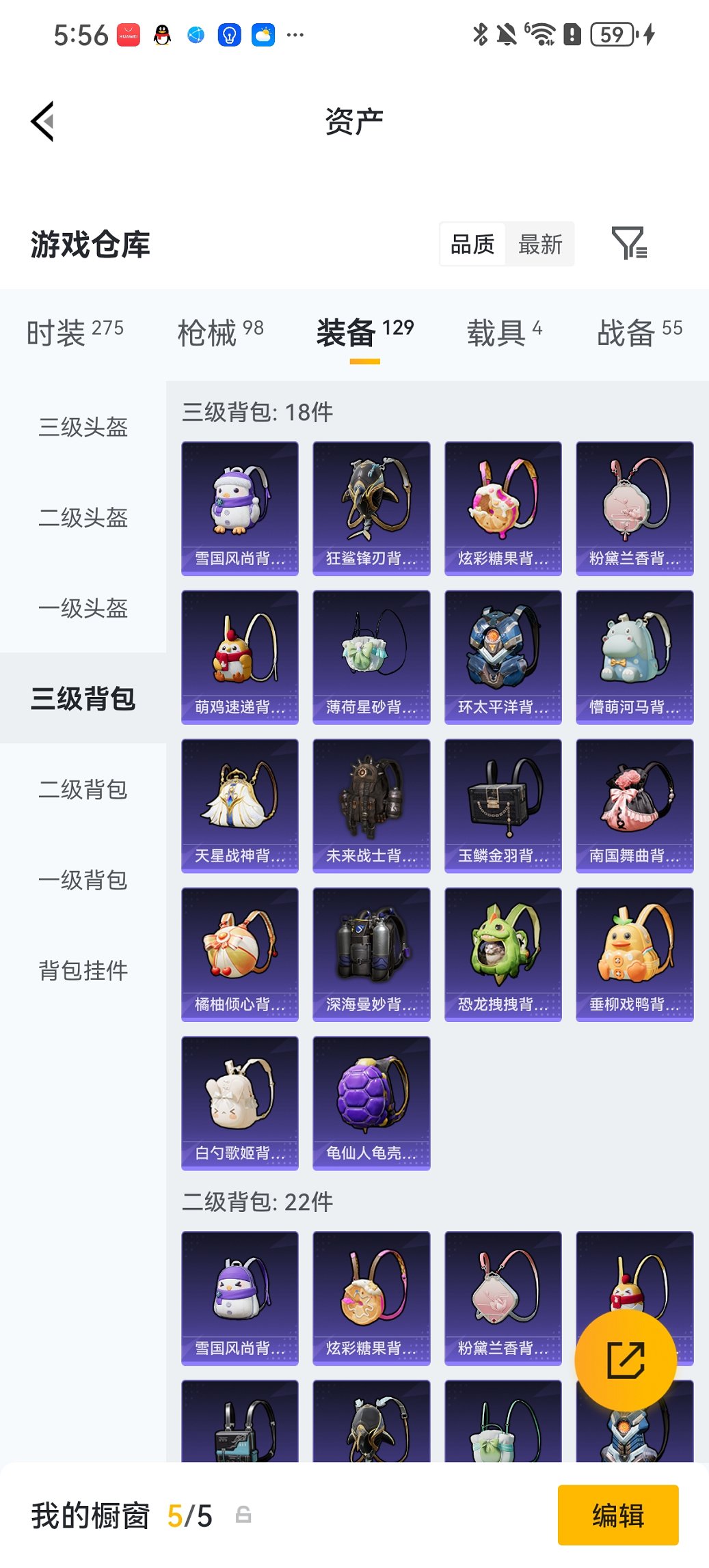Open the QQ icon in the status bar

(161, 34)
